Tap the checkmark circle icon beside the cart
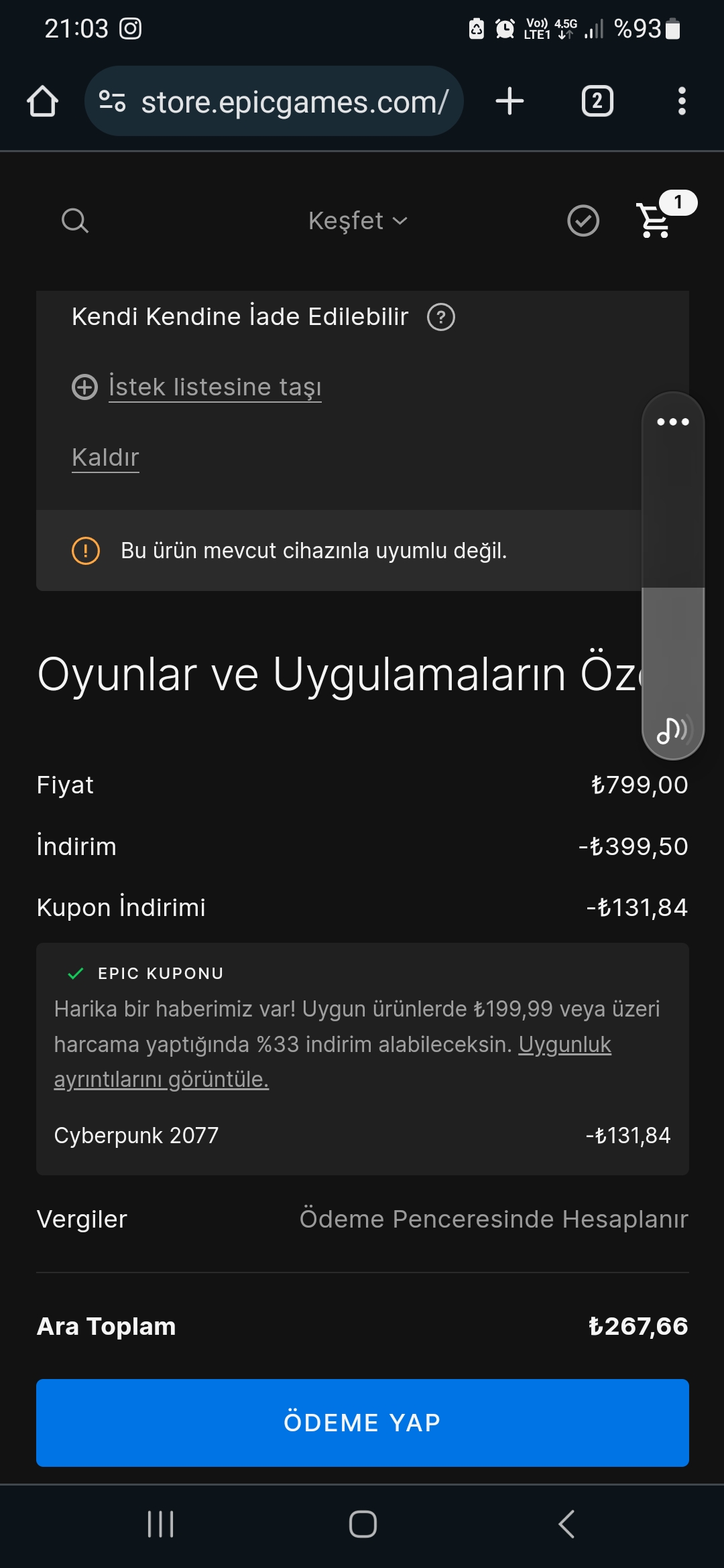Screen dimensions: 724x1568 click(583, 220)
